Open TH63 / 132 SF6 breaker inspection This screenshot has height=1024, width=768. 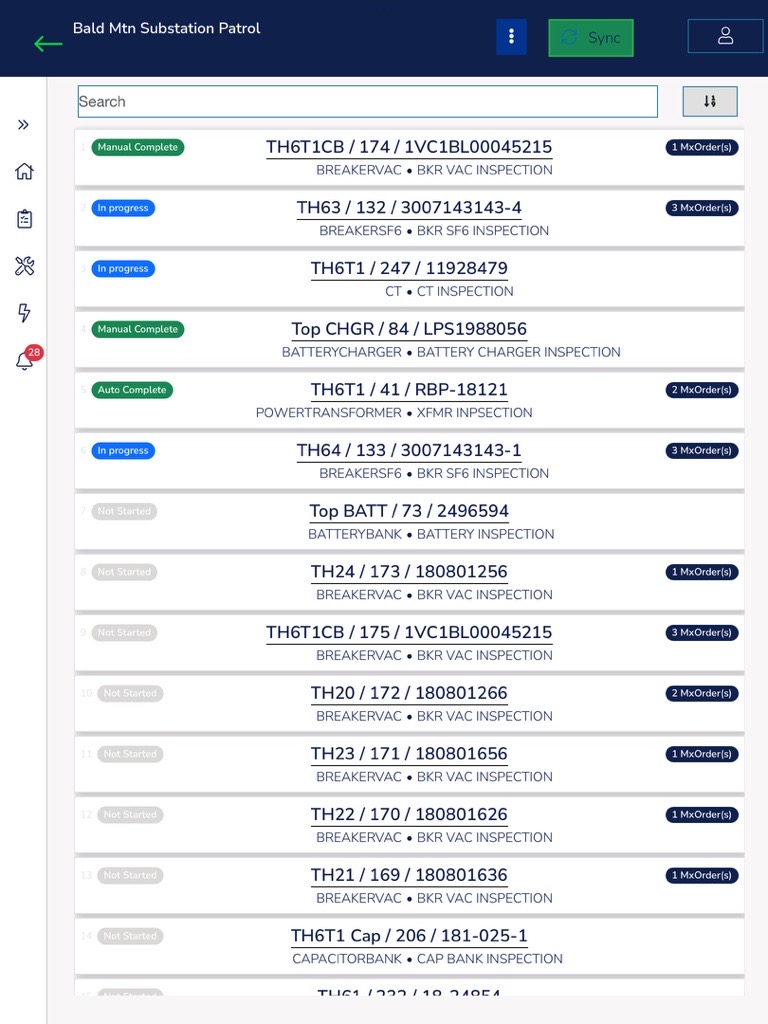pos(408,208)
